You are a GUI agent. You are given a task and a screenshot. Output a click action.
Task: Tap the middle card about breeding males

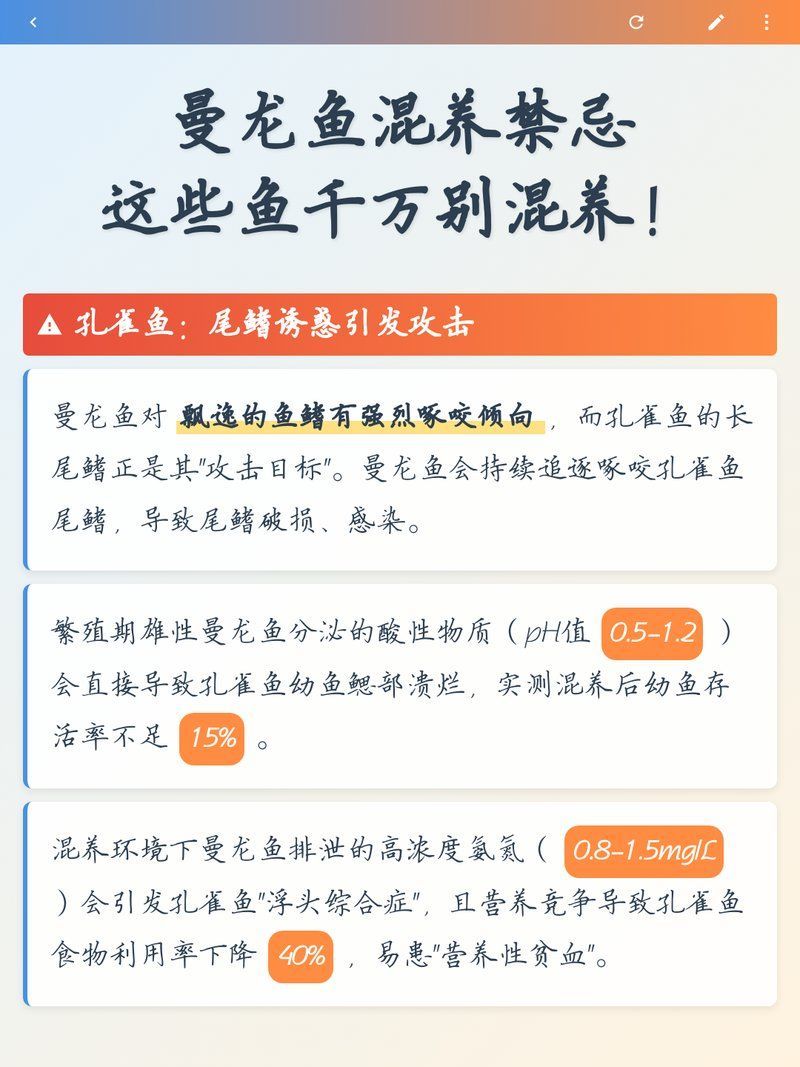tap(400, 685)
